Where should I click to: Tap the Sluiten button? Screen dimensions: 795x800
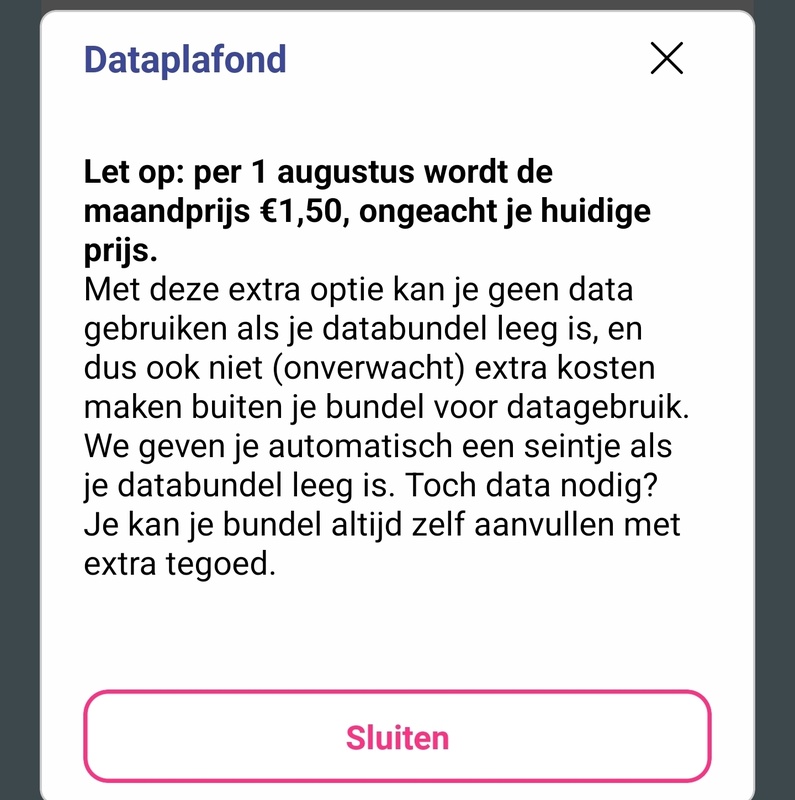(x=397, y=737)
